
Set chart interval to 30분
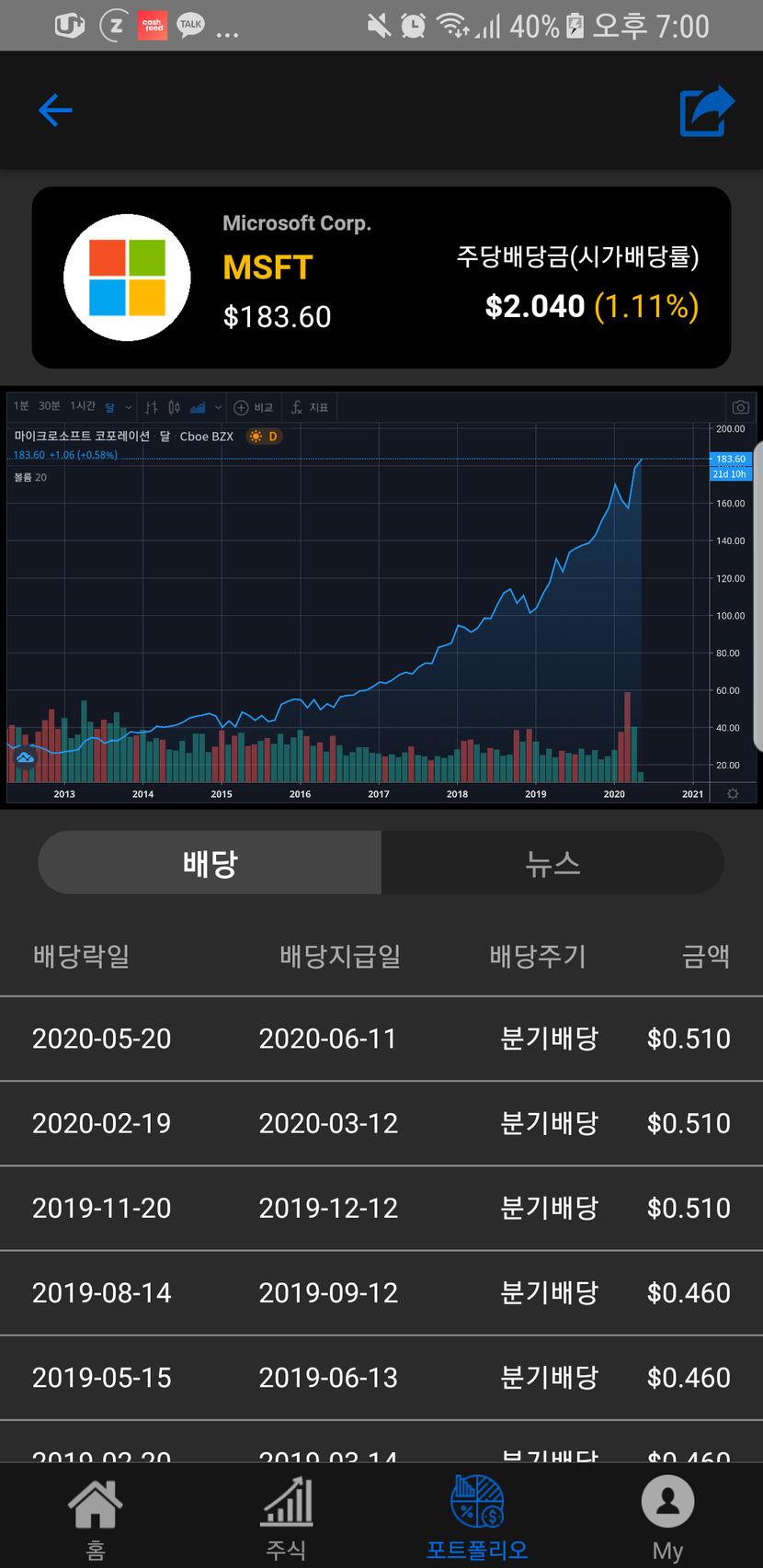[49, 406]
